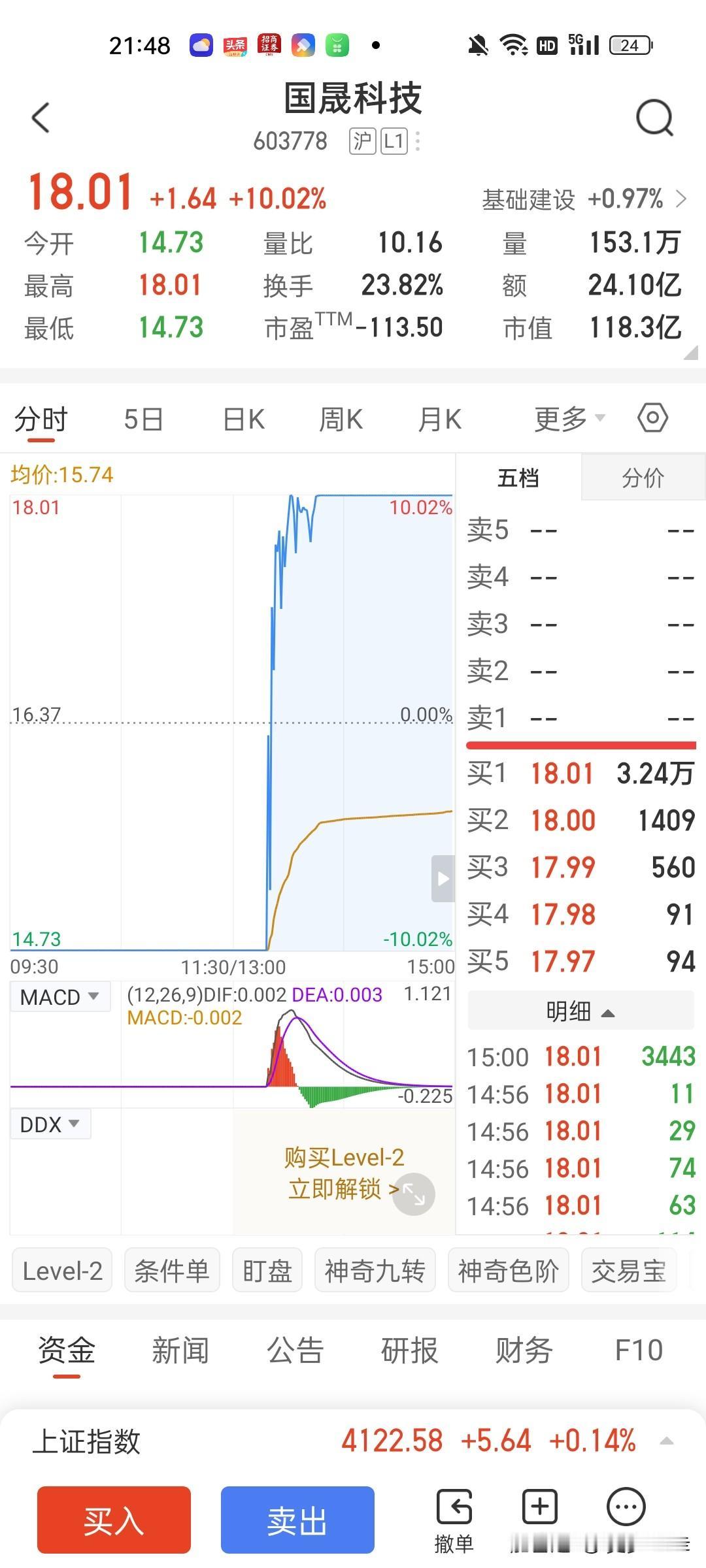
Task: Sell the stock with 卖出
Action: click(x=297, y=1520)
